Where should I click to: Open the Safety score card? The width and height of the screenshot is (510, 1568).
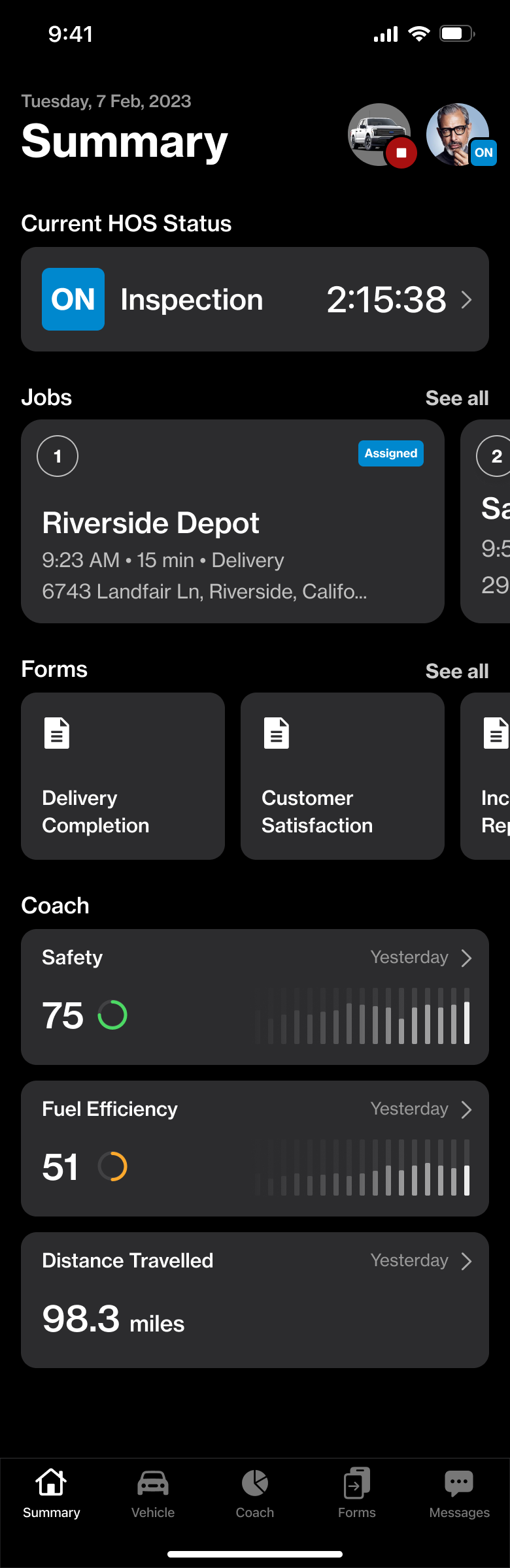point(255,997)
